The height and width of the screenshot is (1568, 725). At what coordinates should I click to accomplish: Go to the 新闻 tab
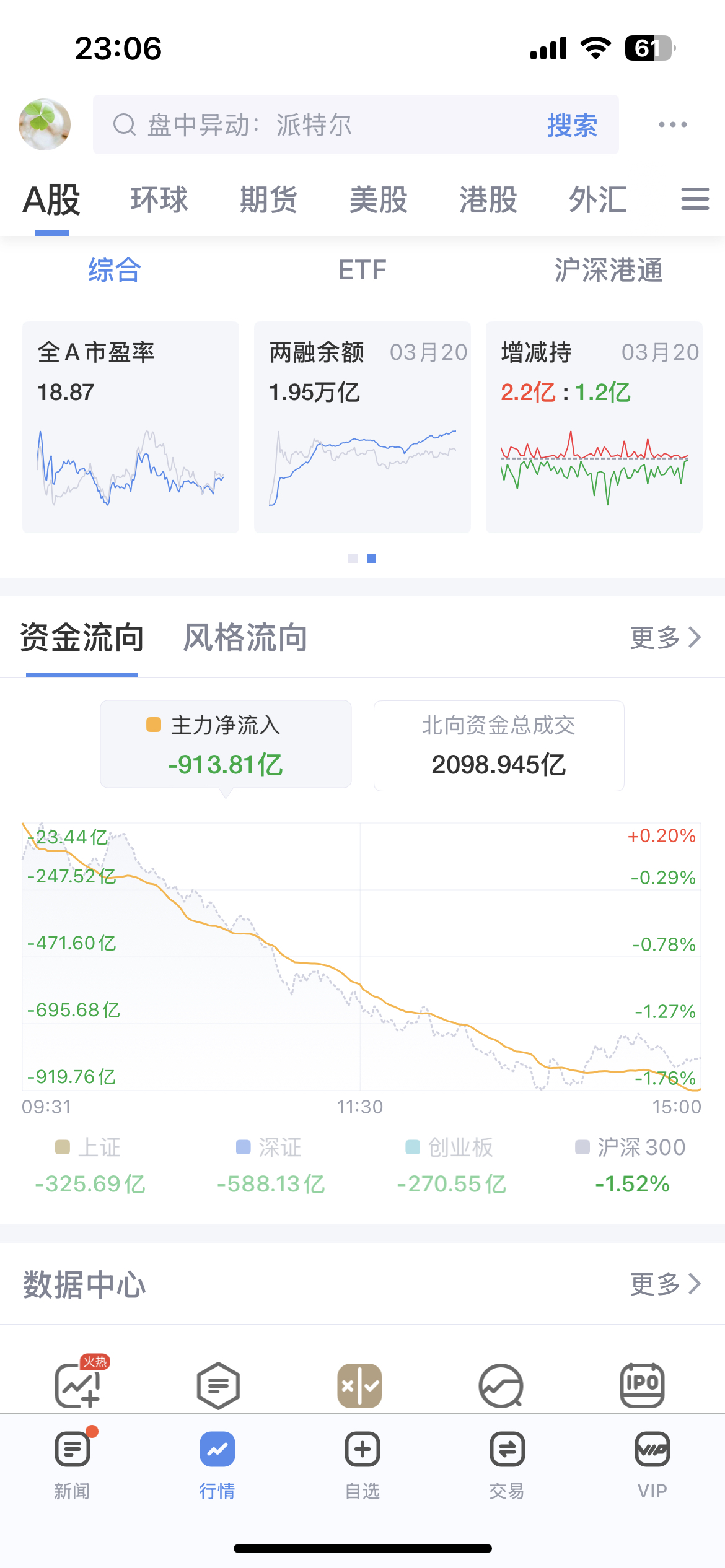tap(72, 1465)
